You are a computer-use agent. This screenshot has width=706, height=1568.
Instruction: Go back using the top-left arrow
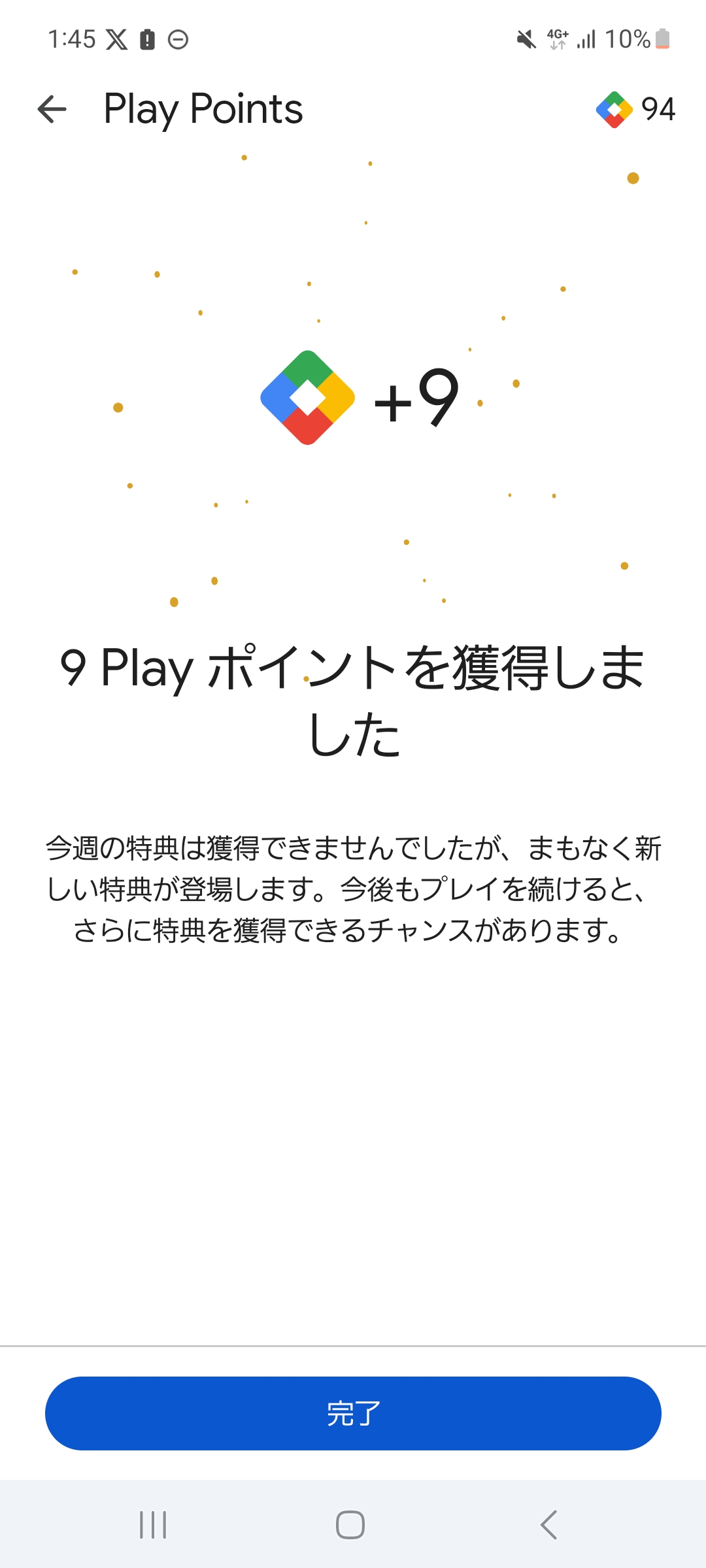52,109
